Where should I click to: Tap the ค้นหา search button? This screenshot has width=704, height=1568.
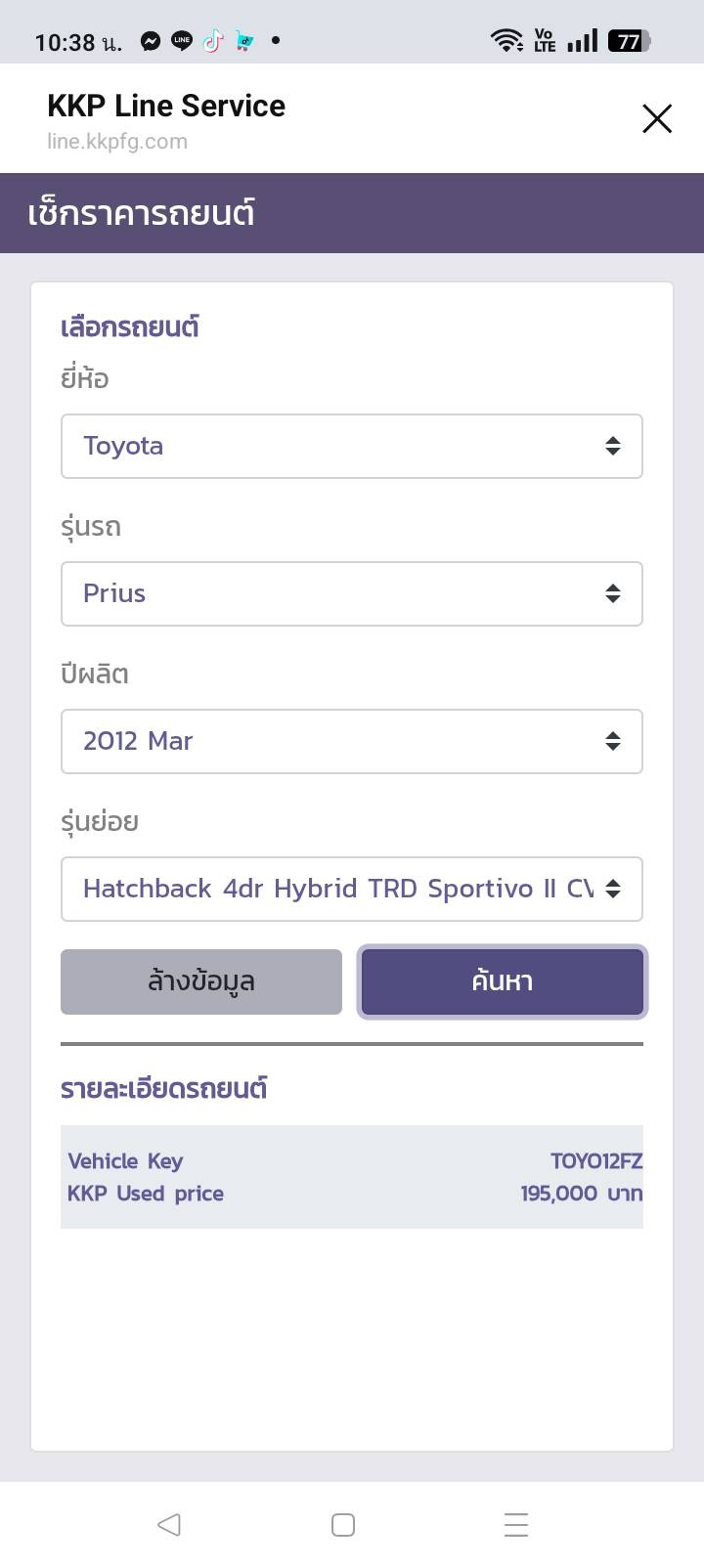503,981
